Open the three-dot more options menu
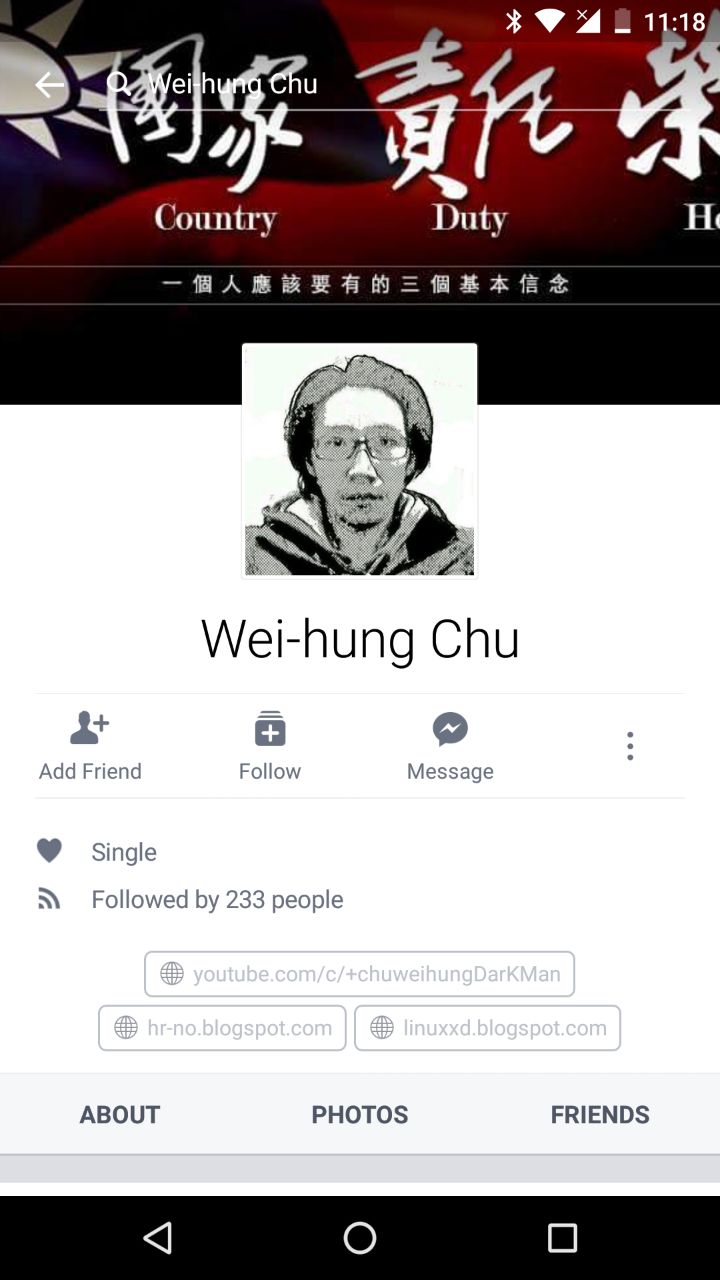This screenshot has width=720, height=1280. 630,746
